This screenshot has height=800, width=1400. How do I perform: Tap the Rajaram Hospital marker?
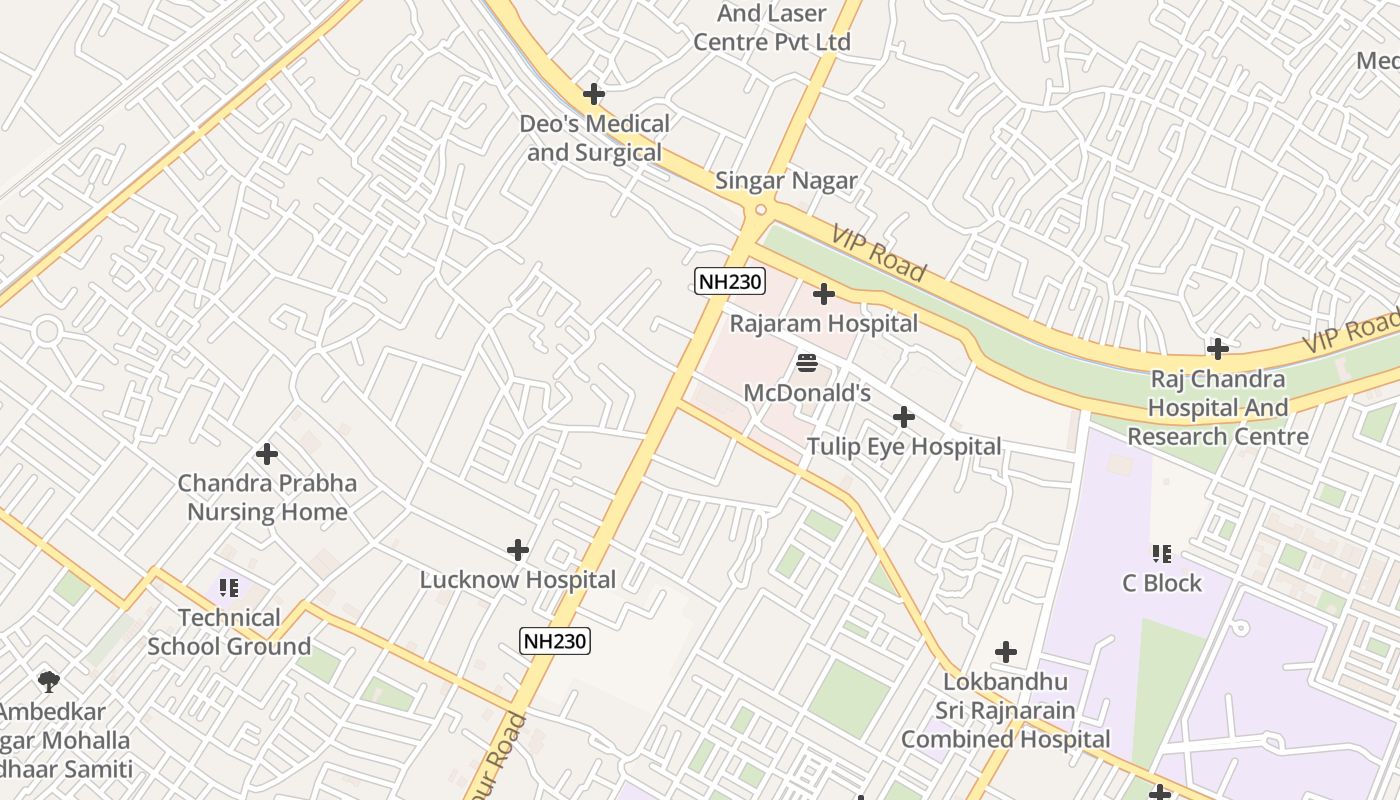[824, 294]
